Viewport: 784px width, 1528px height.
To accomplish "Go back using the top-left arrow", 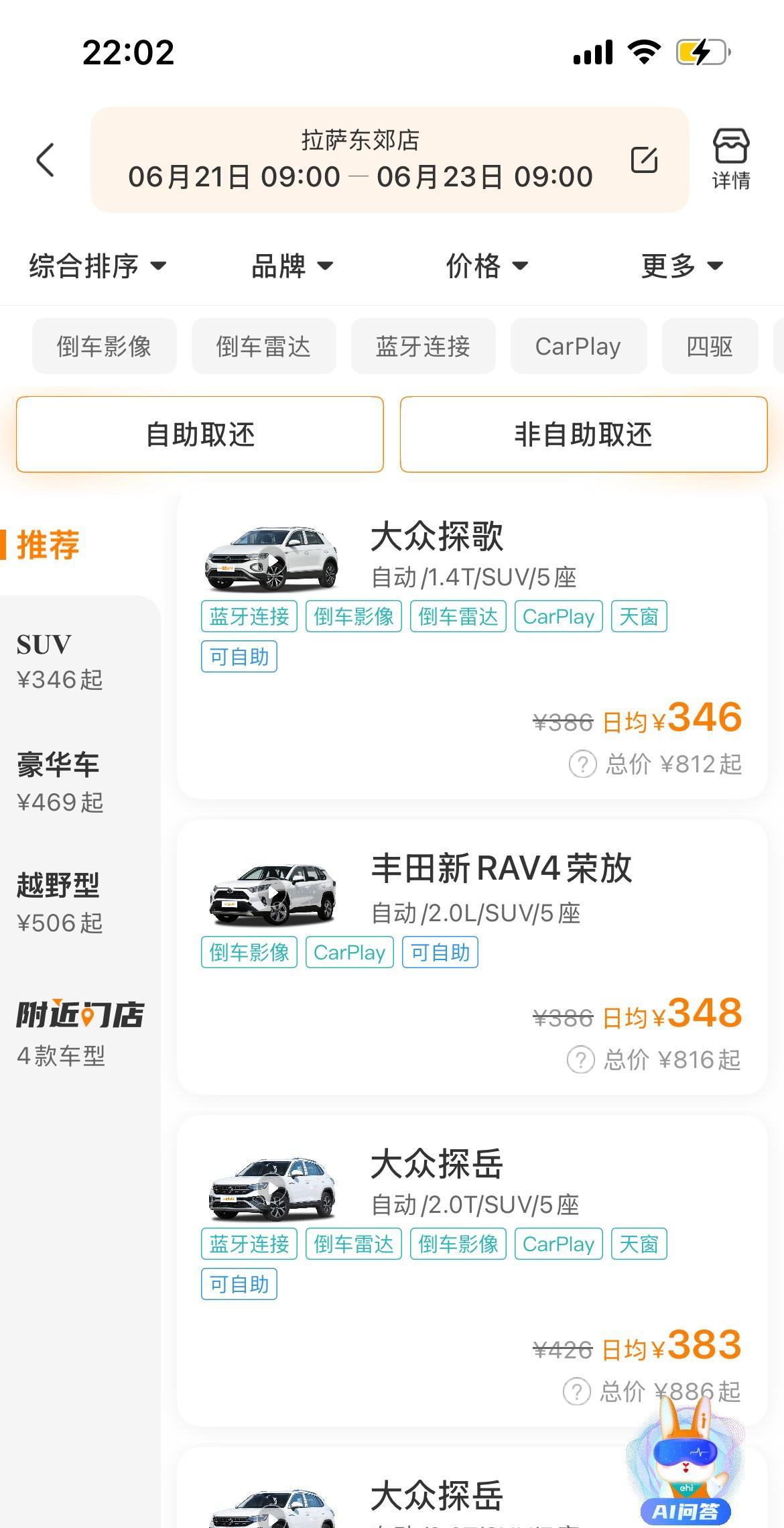I will click(x=45, y=160).
